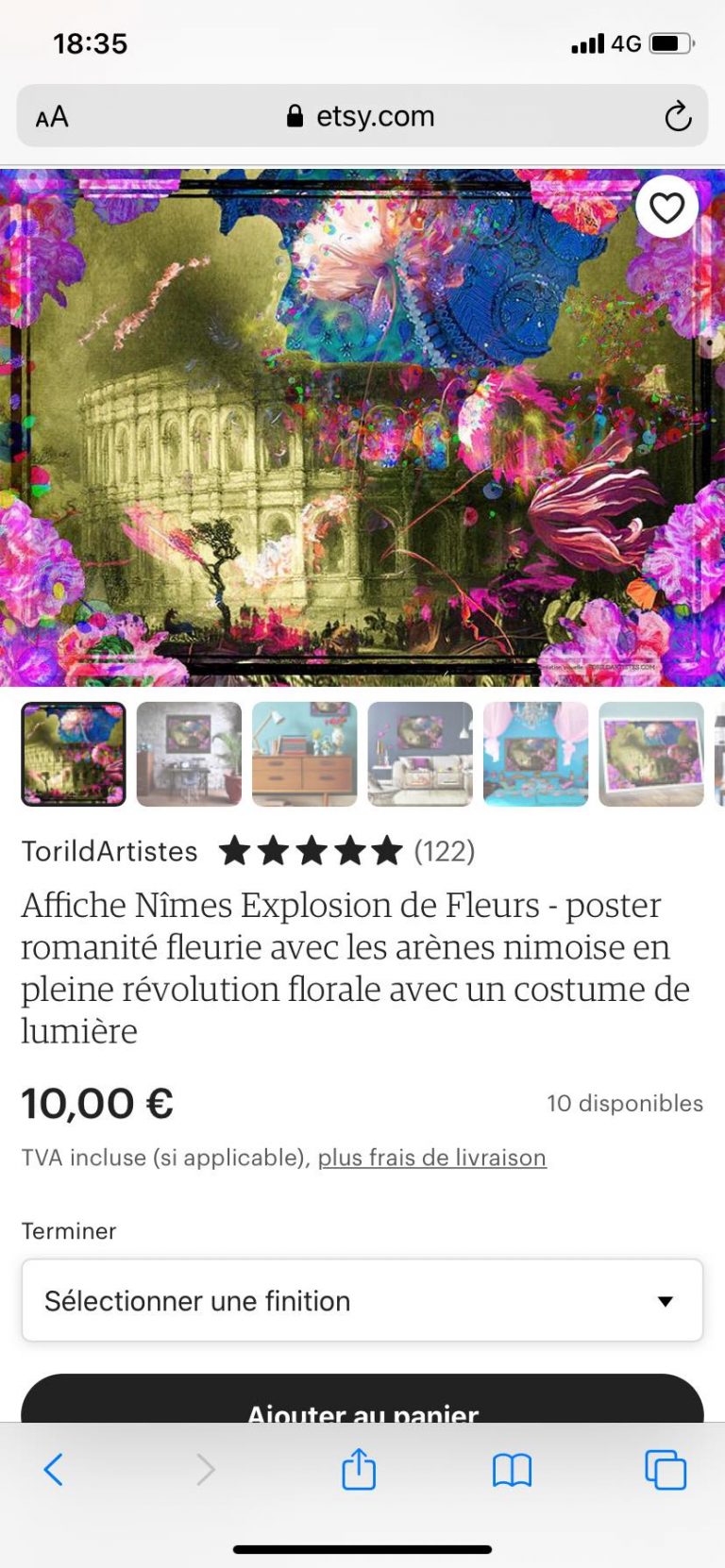Open the TorildArtistes shop page

click(x=110, y=851)
